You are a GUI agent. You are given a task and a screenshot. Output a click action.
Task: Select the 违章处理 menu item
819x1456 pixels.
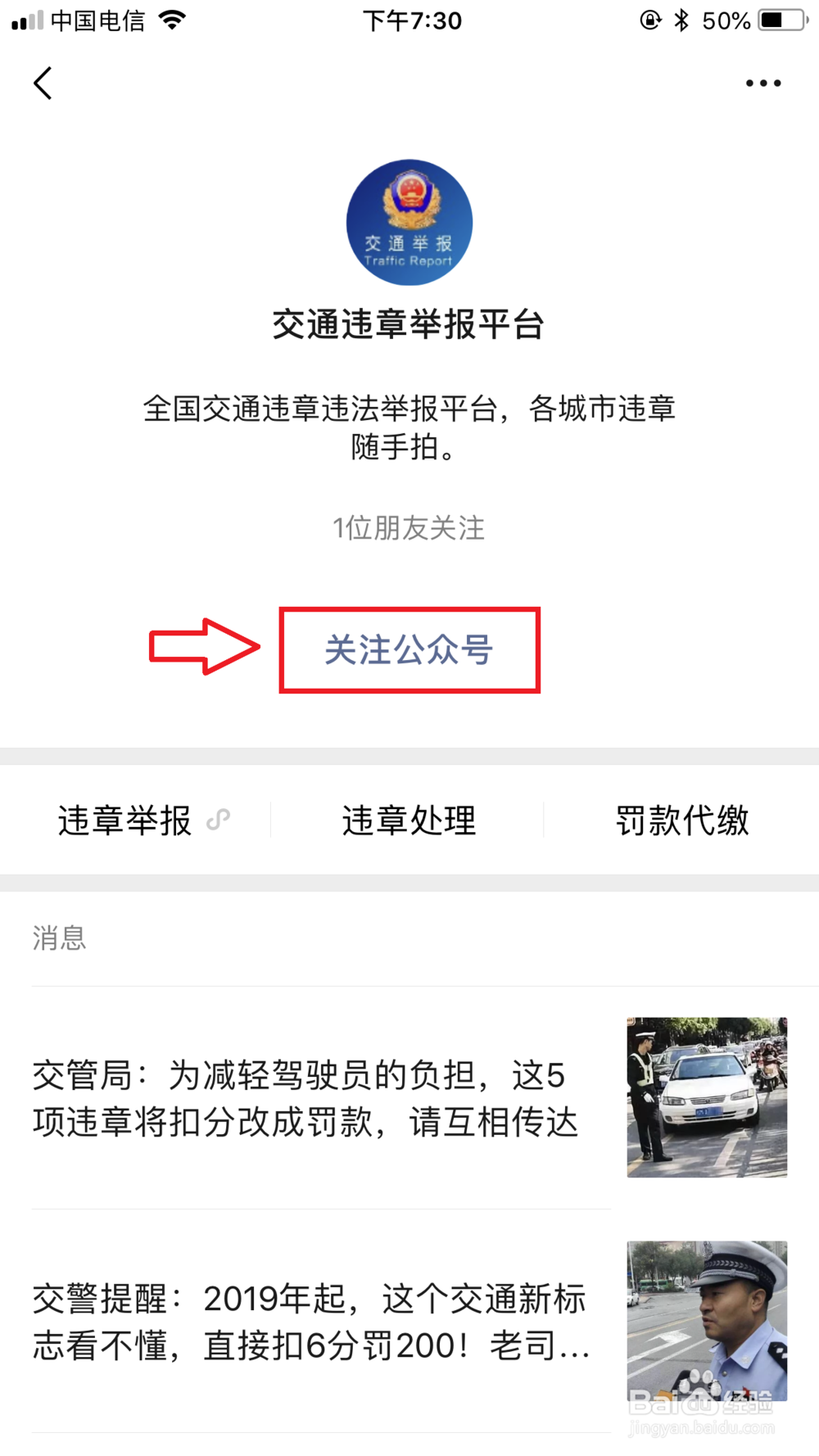tap(409, 821)
